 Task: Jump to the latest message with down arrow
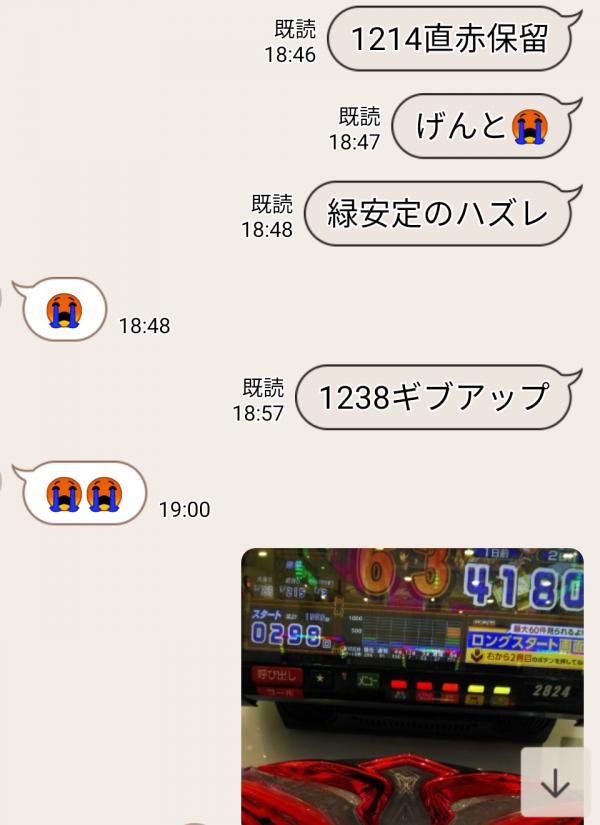click(555, 784)
